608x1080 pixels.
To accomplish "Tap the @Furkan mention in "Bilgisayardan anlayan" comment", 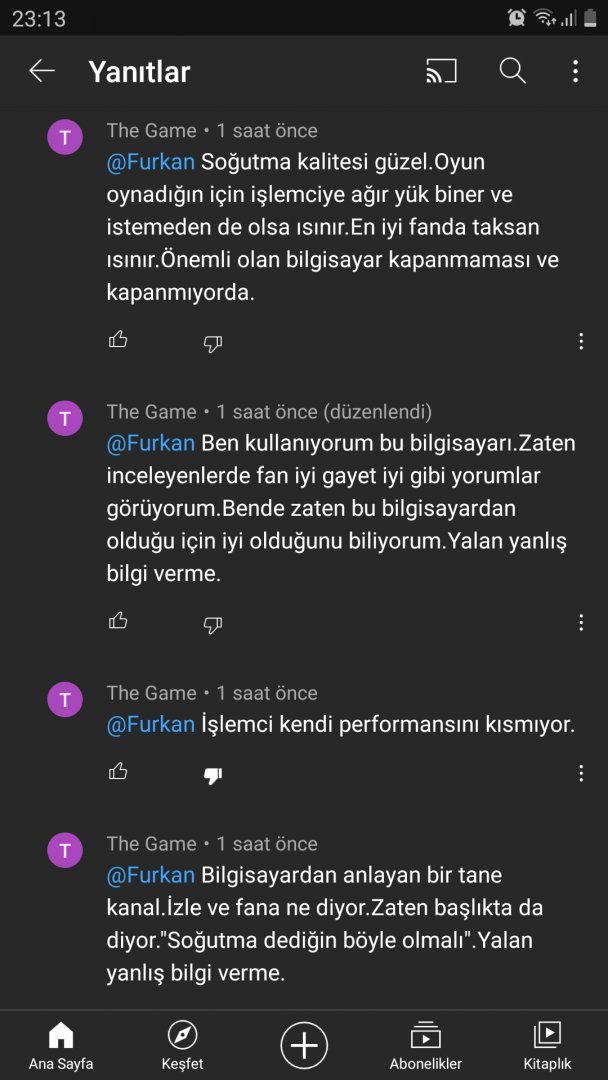I will click(x=151, y=875).
